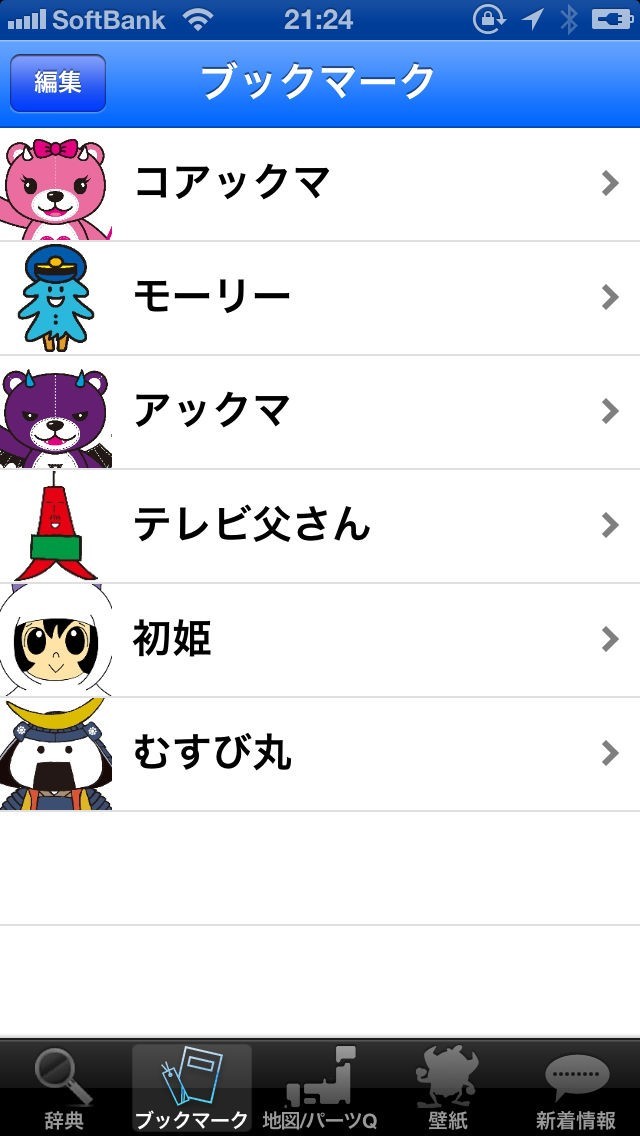
Task: Select the むすび丸 bookmark row
Action: point(320,754)
